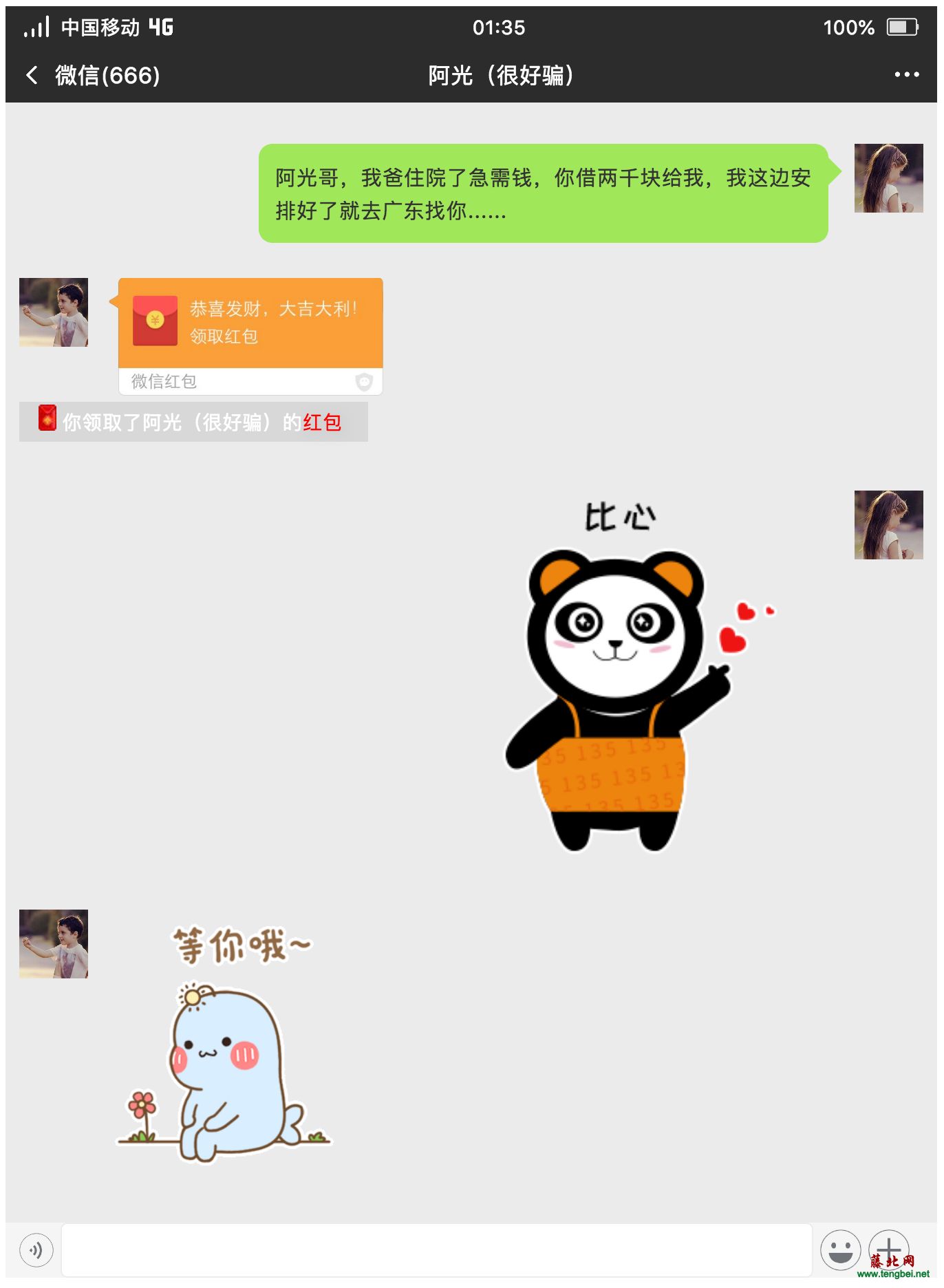Open the 恭喜发财 red packet
Viewport: 944px width, 1288px height.
click(x=250, y=323)
